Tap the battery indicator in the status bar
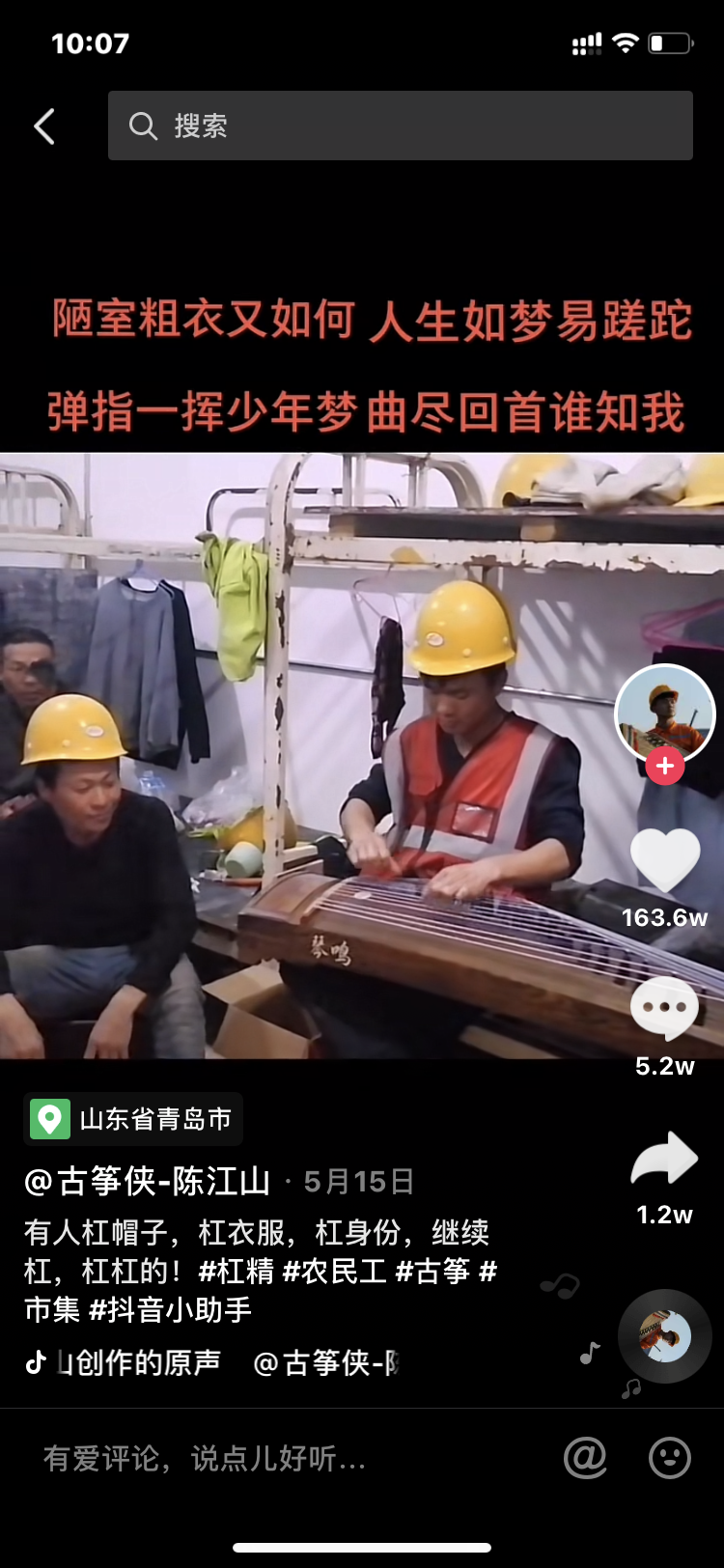Screen dimensions: 724x1568 pyautogui.click(x=672, y=42)
